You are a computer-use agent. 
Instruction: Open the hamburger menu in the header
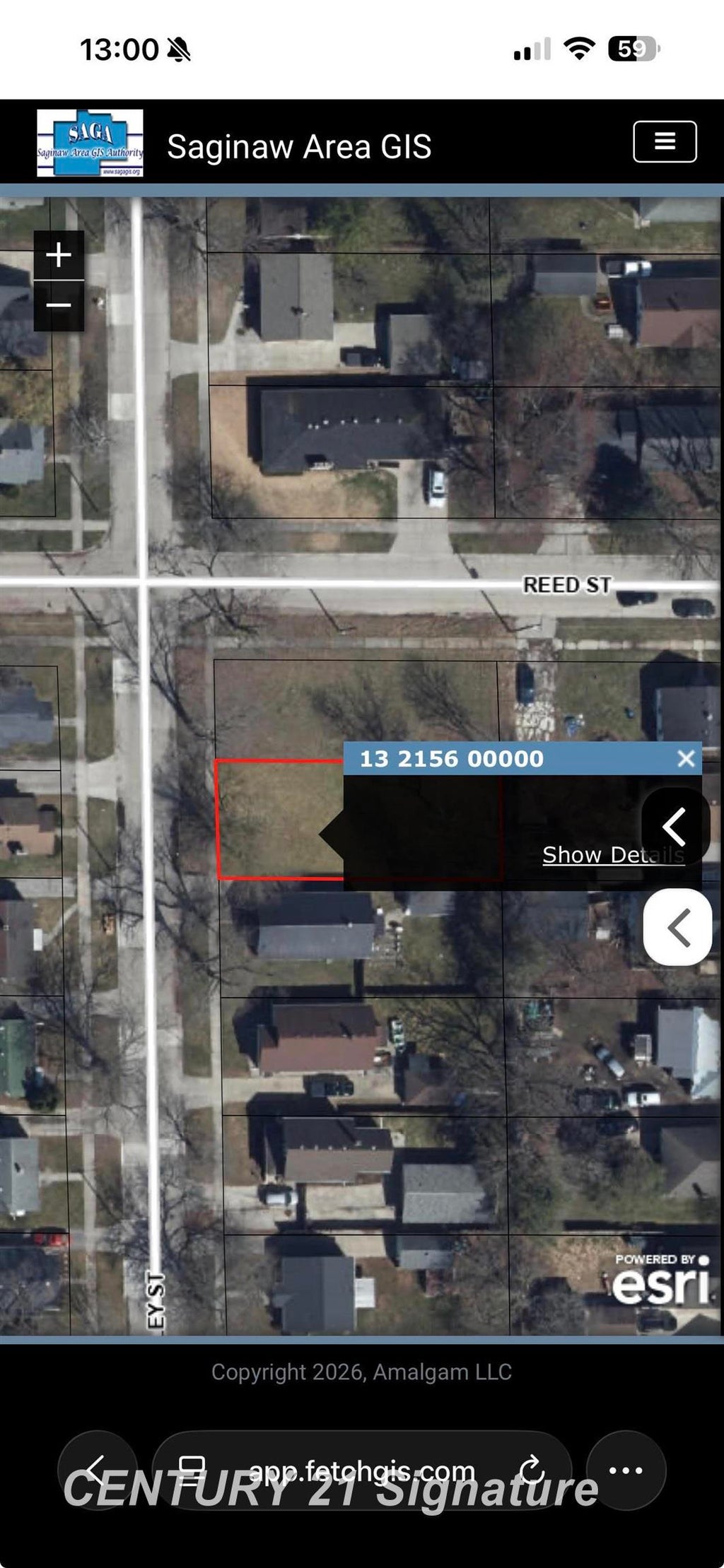(x=665, y=141)
